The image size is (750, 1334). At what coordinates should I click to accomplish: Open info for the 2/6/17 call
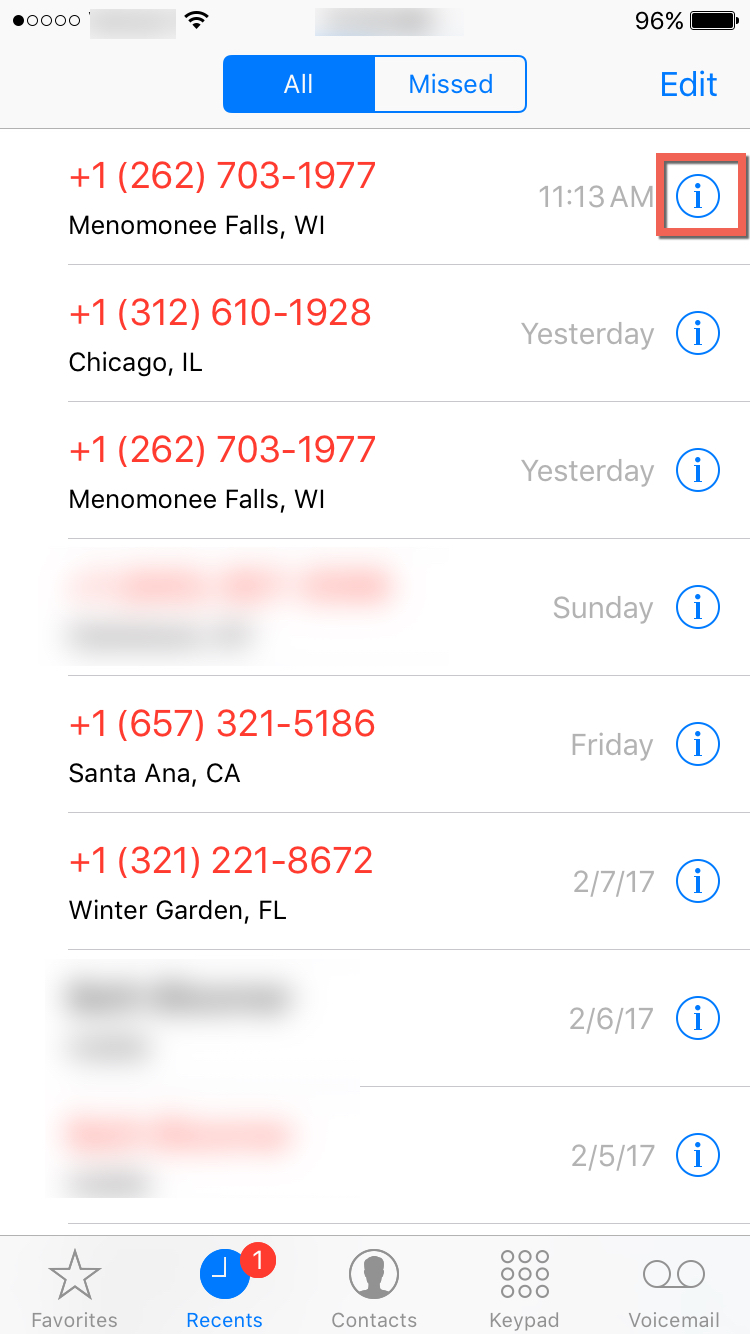[x=698, y=1018]
